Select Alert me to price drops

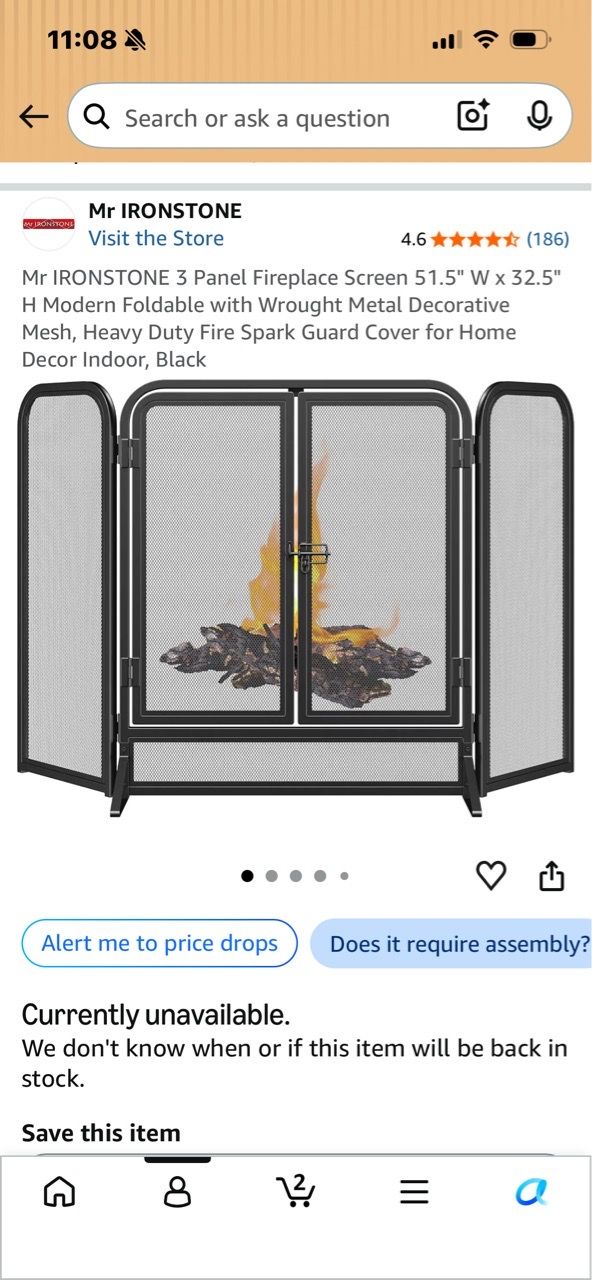point(160,944)
